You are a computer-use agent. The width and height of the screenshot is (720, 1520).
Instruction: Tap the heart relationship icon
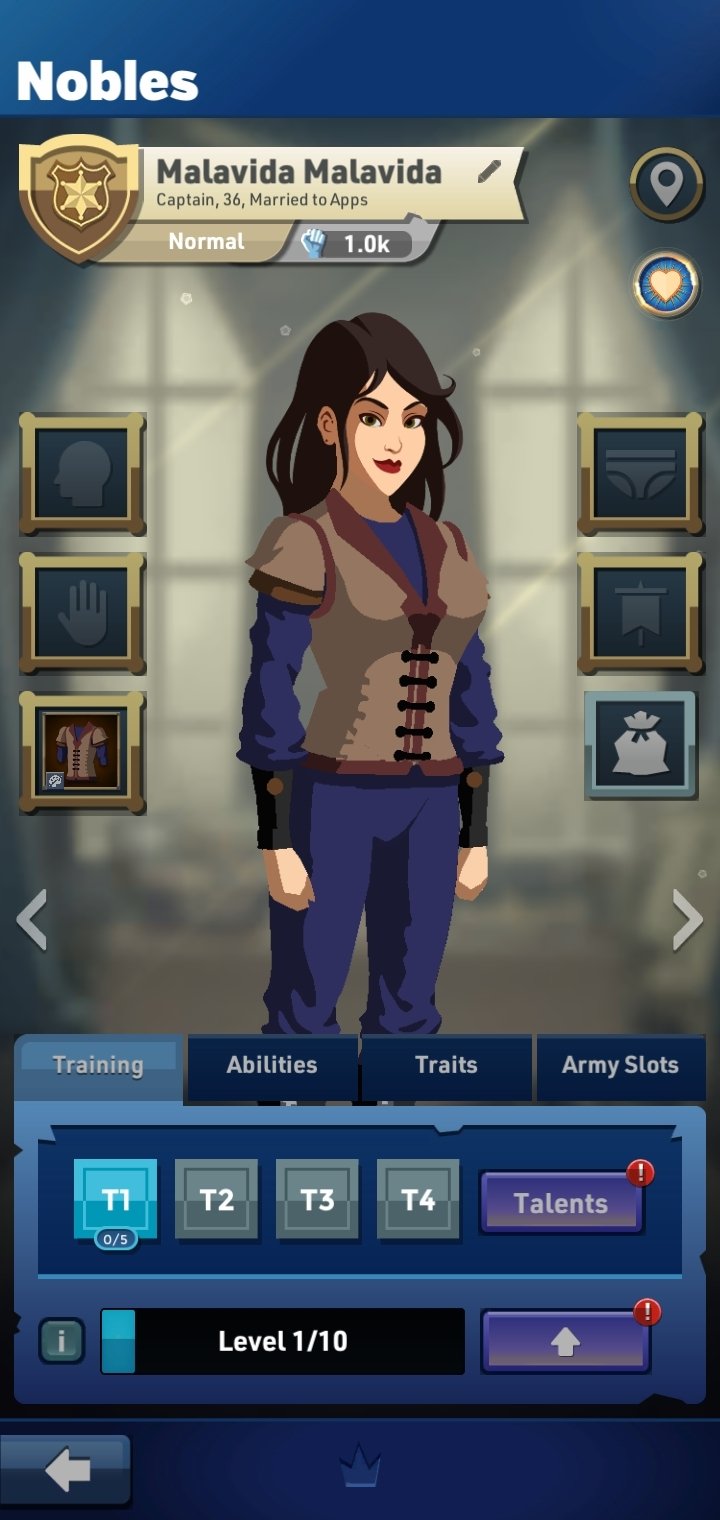coord(666,285)
